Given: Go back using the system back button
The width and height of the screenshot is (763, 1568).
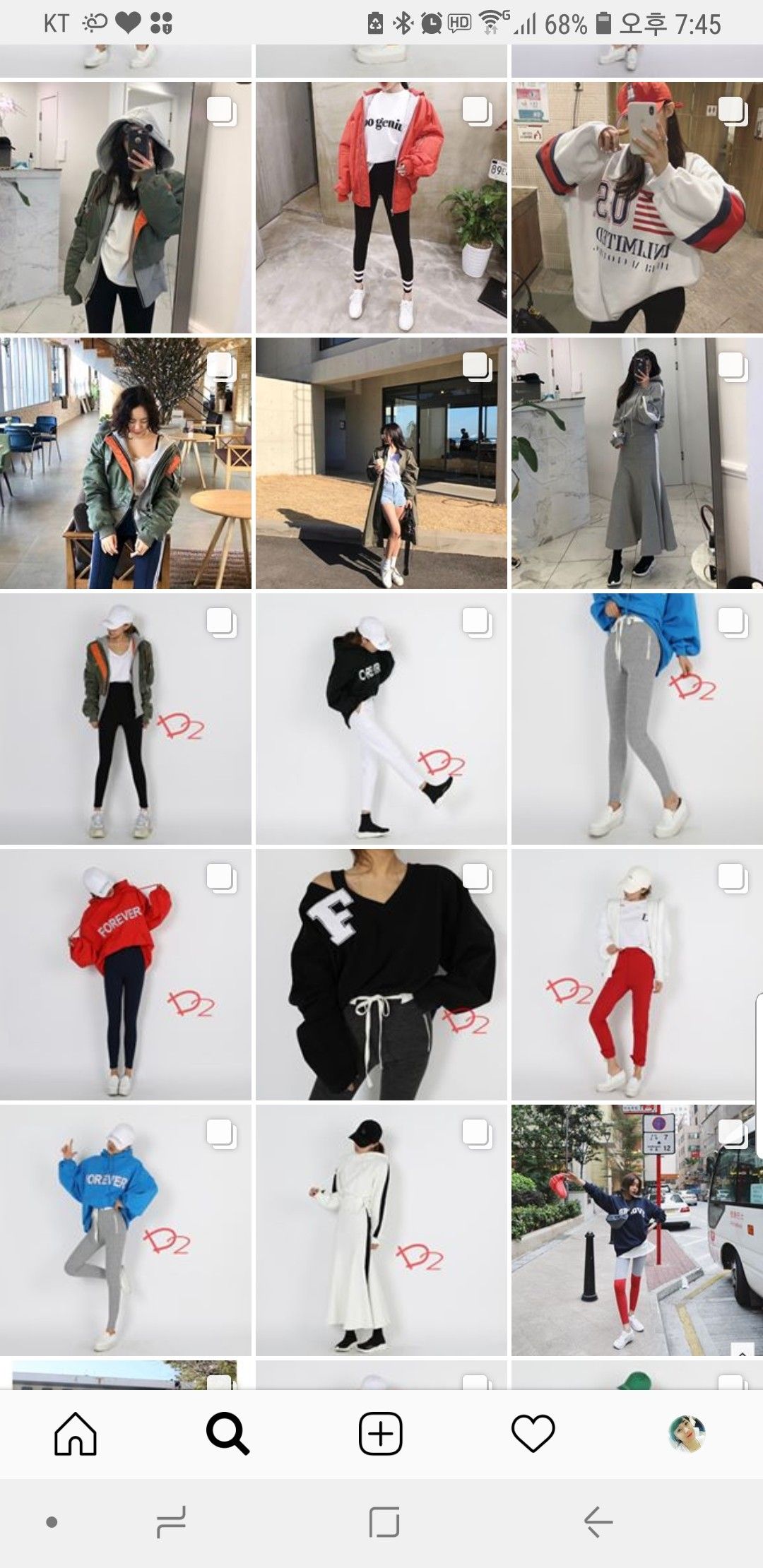Looking at the screenshot, I should (598, 1521).
